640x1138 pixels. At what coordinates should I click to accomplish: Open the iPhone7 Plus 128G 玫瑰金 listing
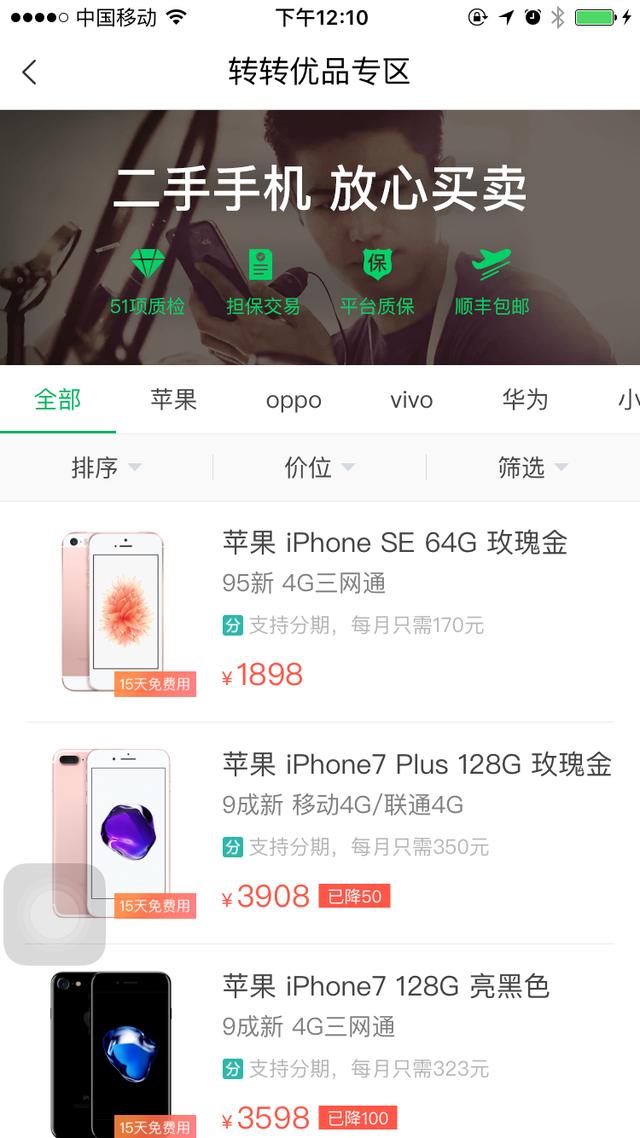point(416,765)
